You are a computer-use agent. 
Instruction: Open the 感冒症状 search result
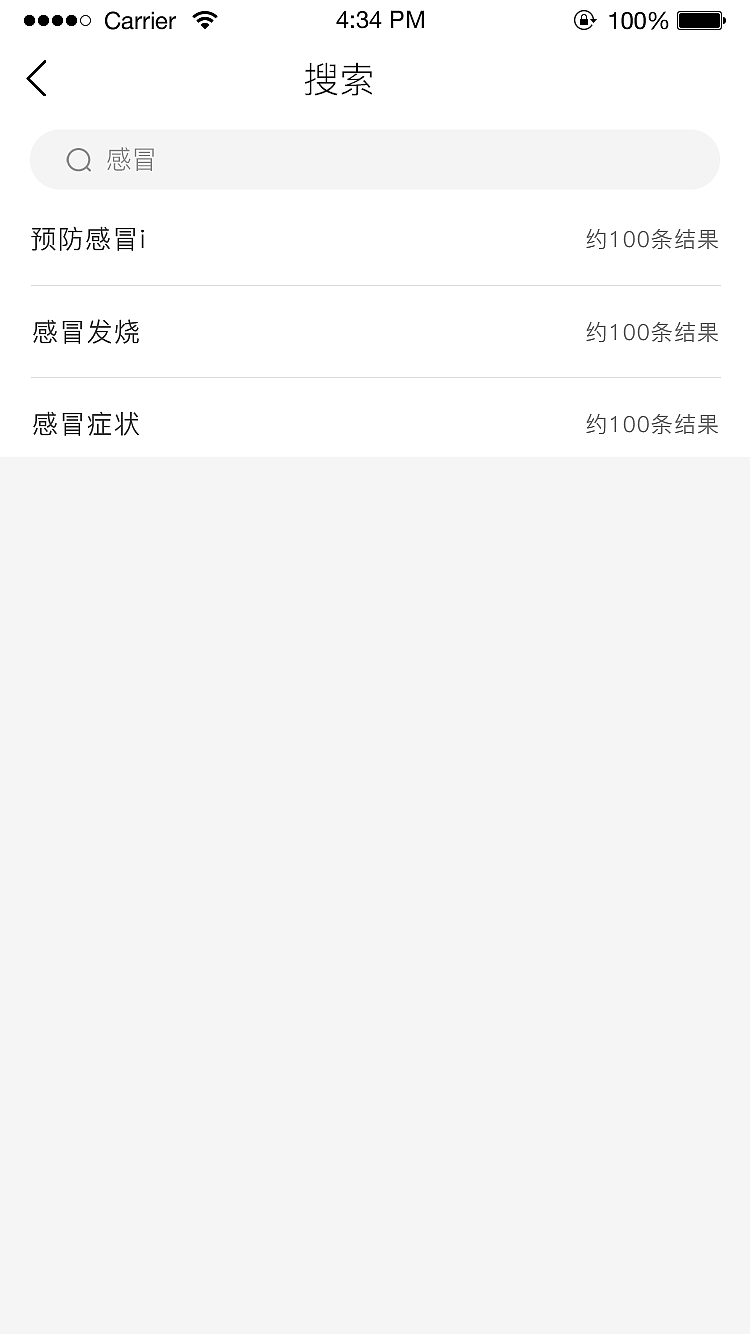click(x=85, y=424)
